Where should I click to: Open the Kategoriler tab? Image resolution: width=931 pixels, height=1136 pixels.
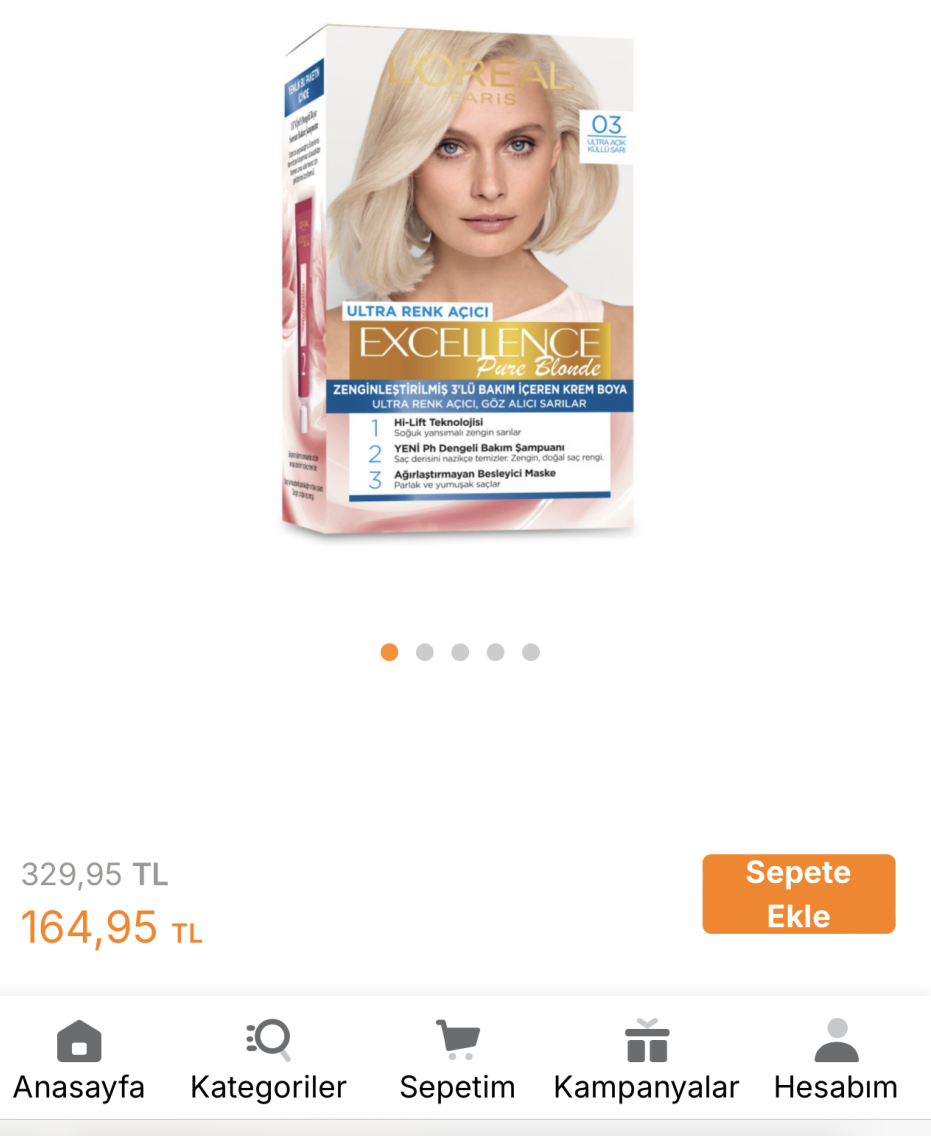tap(268, 1060)
